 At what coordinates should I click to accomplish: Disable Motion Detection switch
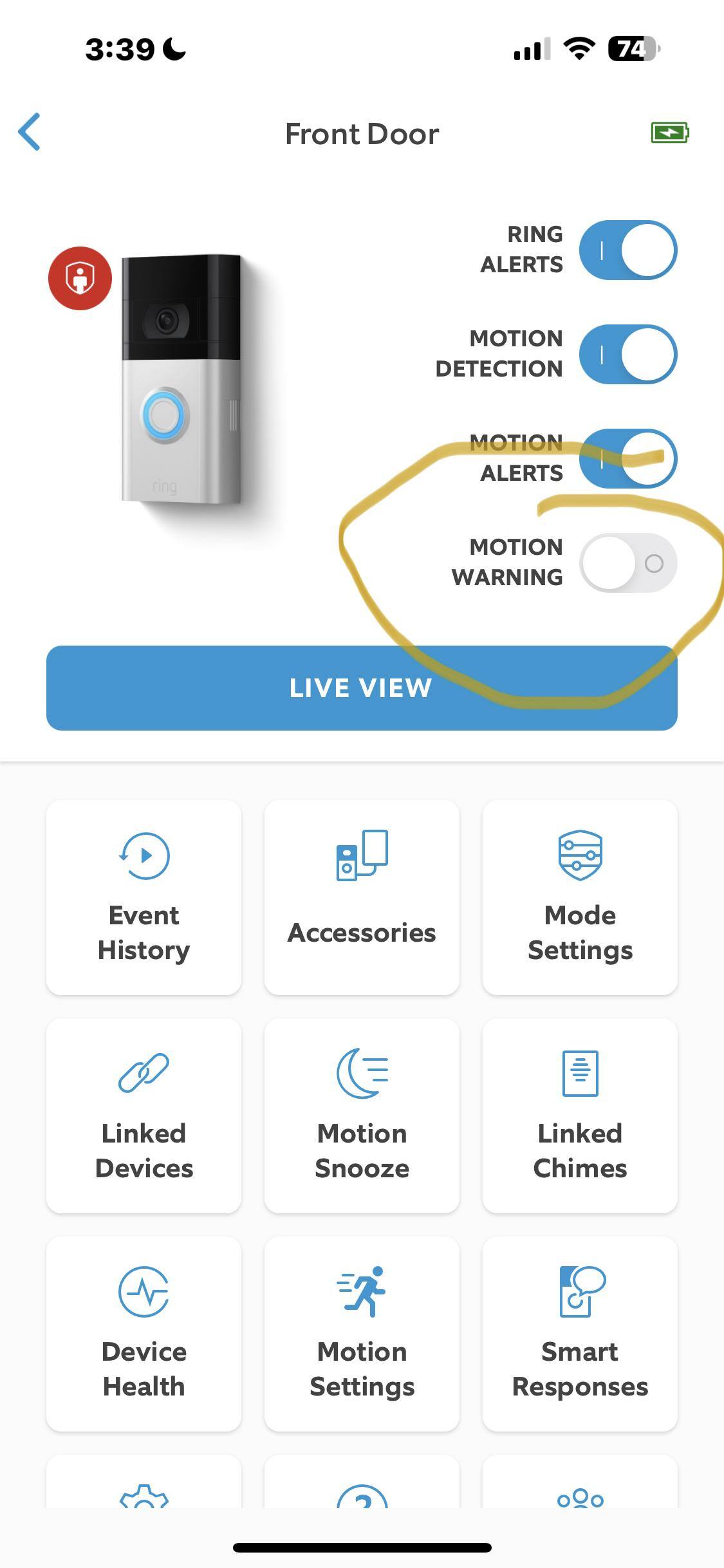pyautogui.click(x=627, y=355)
